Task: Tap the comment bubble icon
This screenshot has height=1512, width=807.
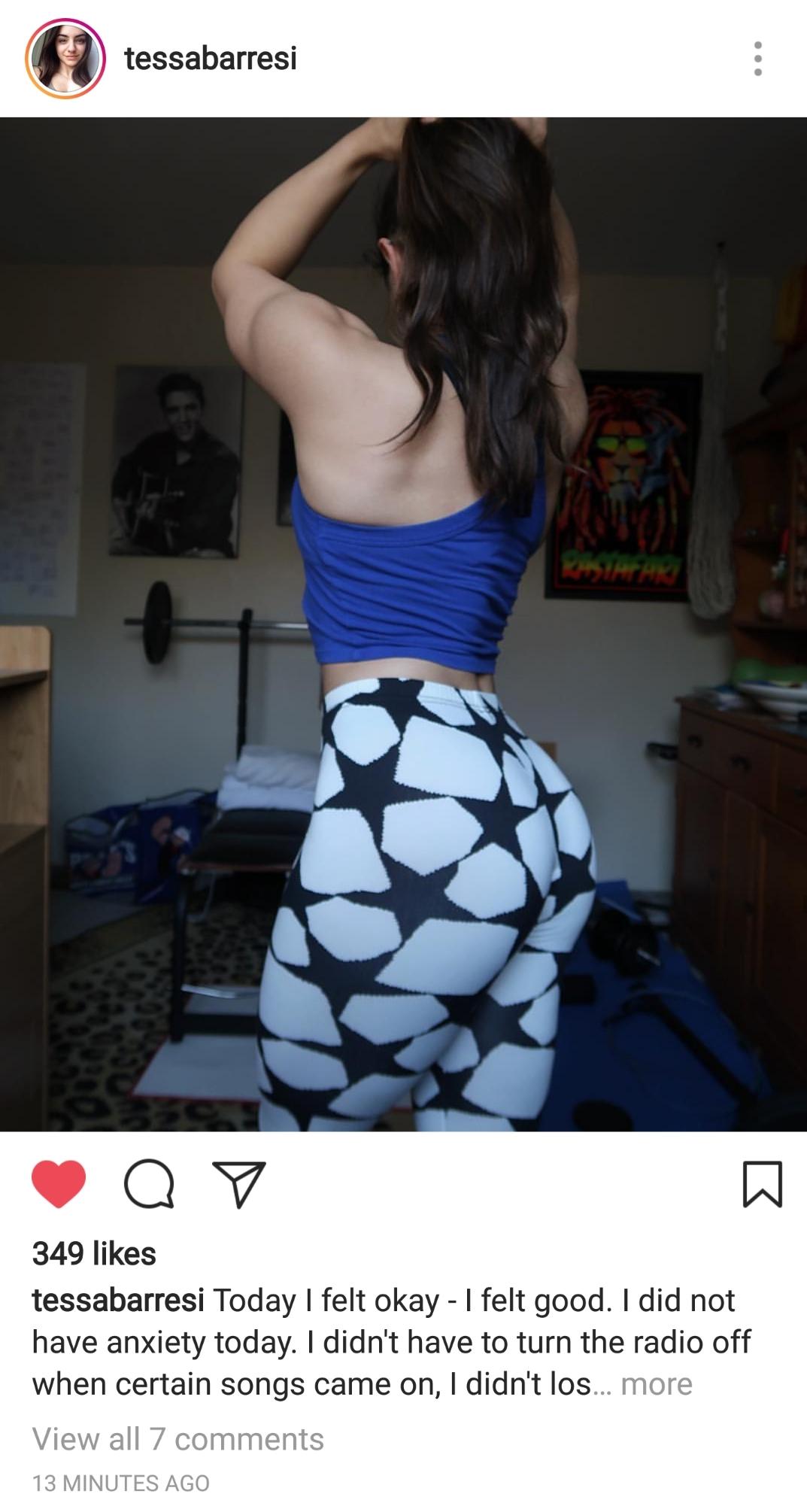Action: point(149,1185)
